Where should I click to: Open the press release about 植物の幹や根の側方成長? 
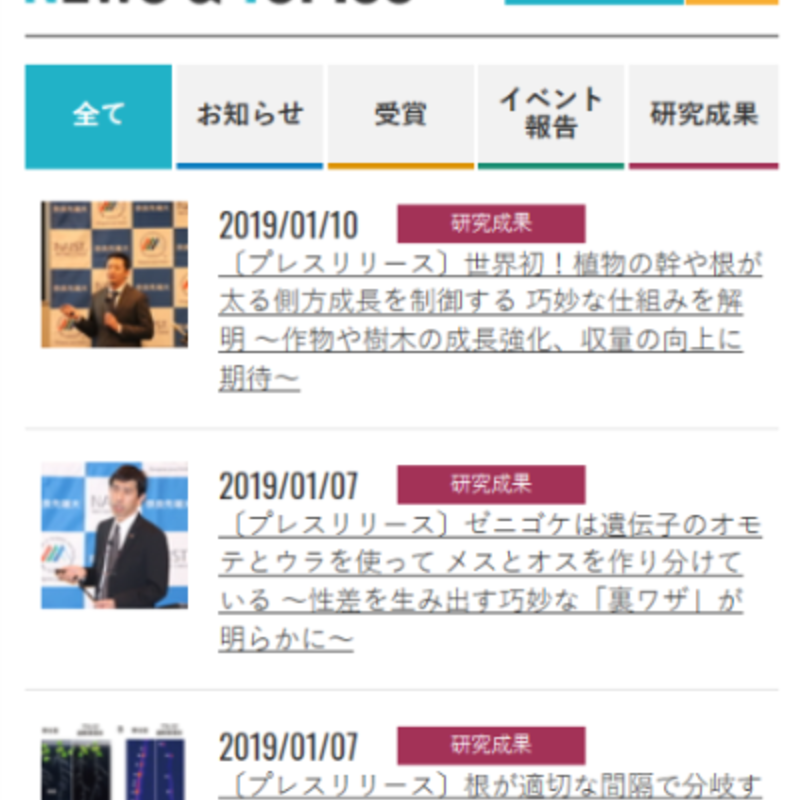coord(489,322)
